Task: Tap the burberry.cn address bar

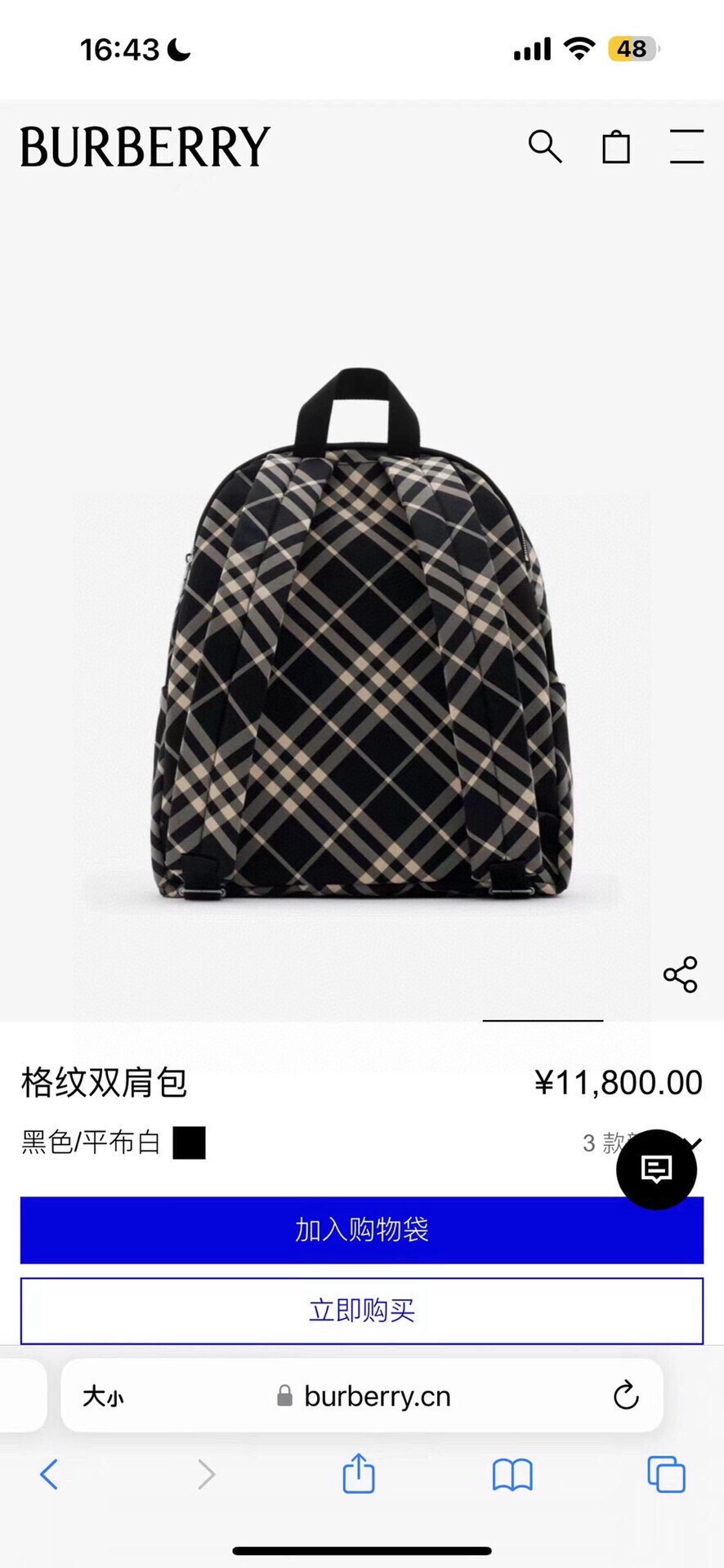Action: pos(376,1396)
